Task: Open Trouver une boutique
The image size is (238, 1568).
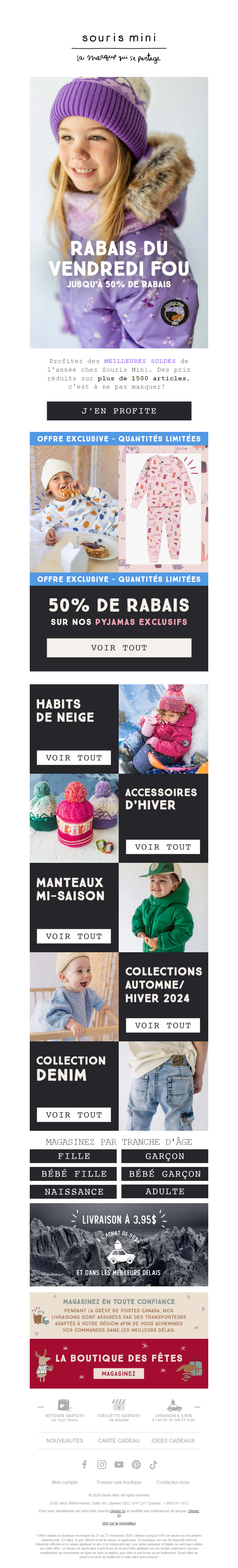Action: pos(119,1482)
